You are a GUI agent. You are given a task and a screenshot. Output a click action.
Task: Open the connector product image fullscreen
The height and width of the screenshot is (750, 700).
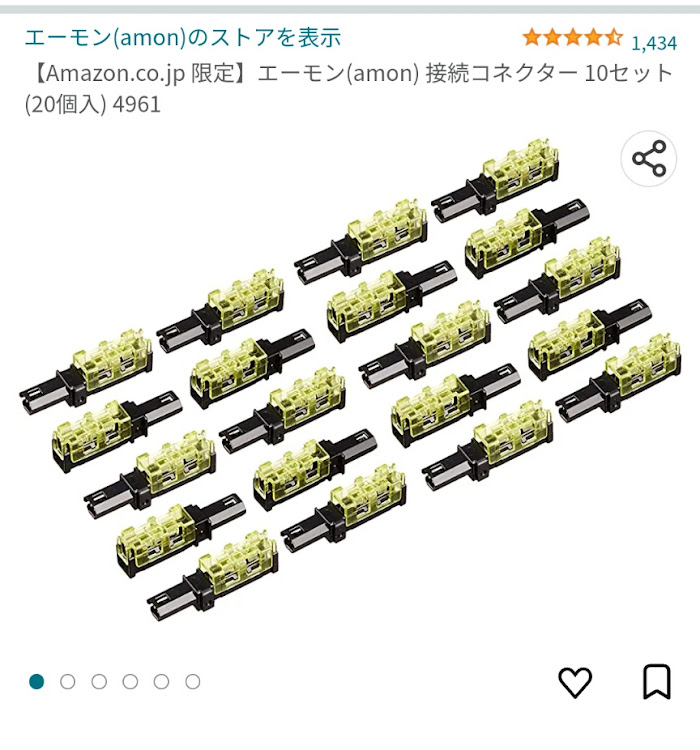tap(350, 380)
